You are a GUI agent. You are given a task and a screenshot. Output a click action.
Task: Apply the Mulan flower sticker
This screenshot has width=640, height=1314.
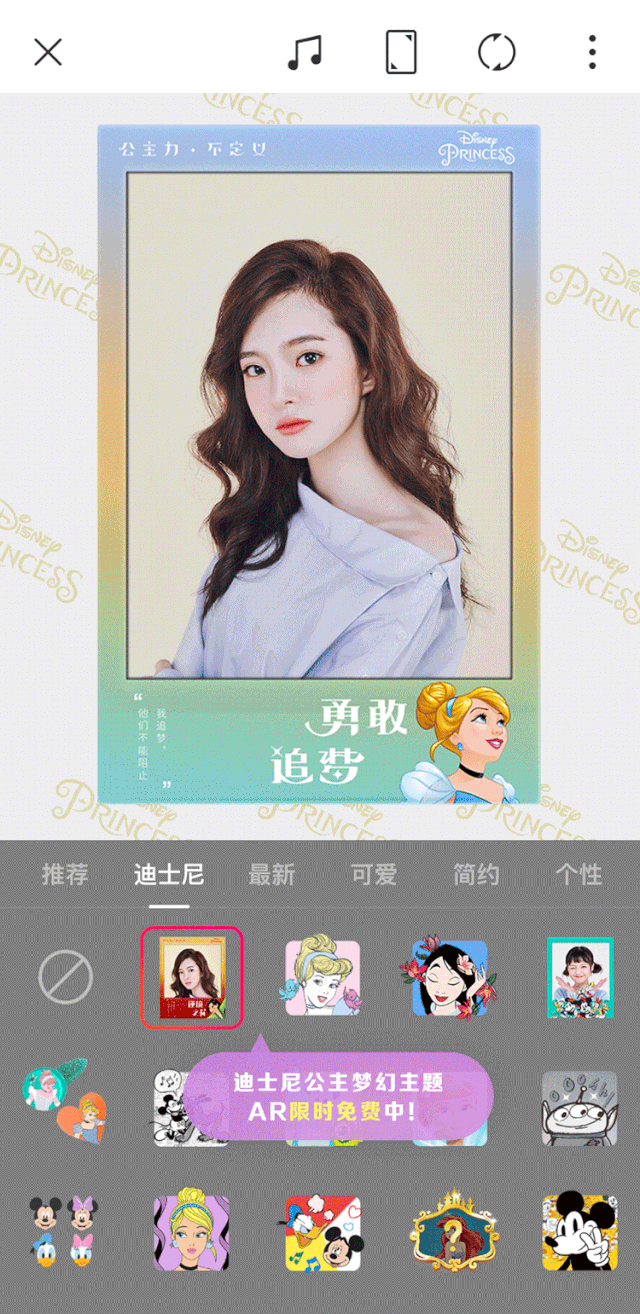pos(449,977)
